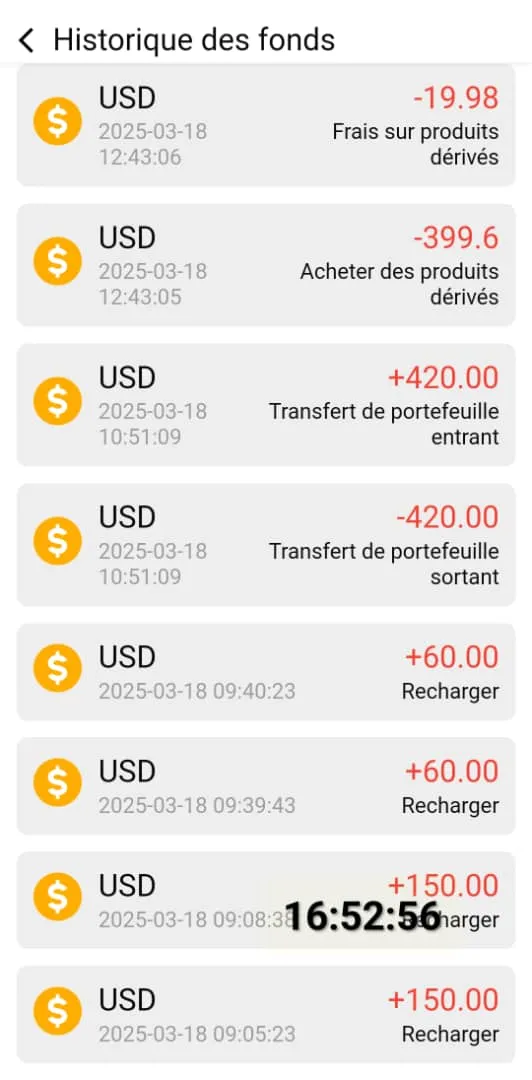Go back from Historique des fonds
Image resolution: width=532 pixels, height=1080 pixels.
click(x=25, y=40)
